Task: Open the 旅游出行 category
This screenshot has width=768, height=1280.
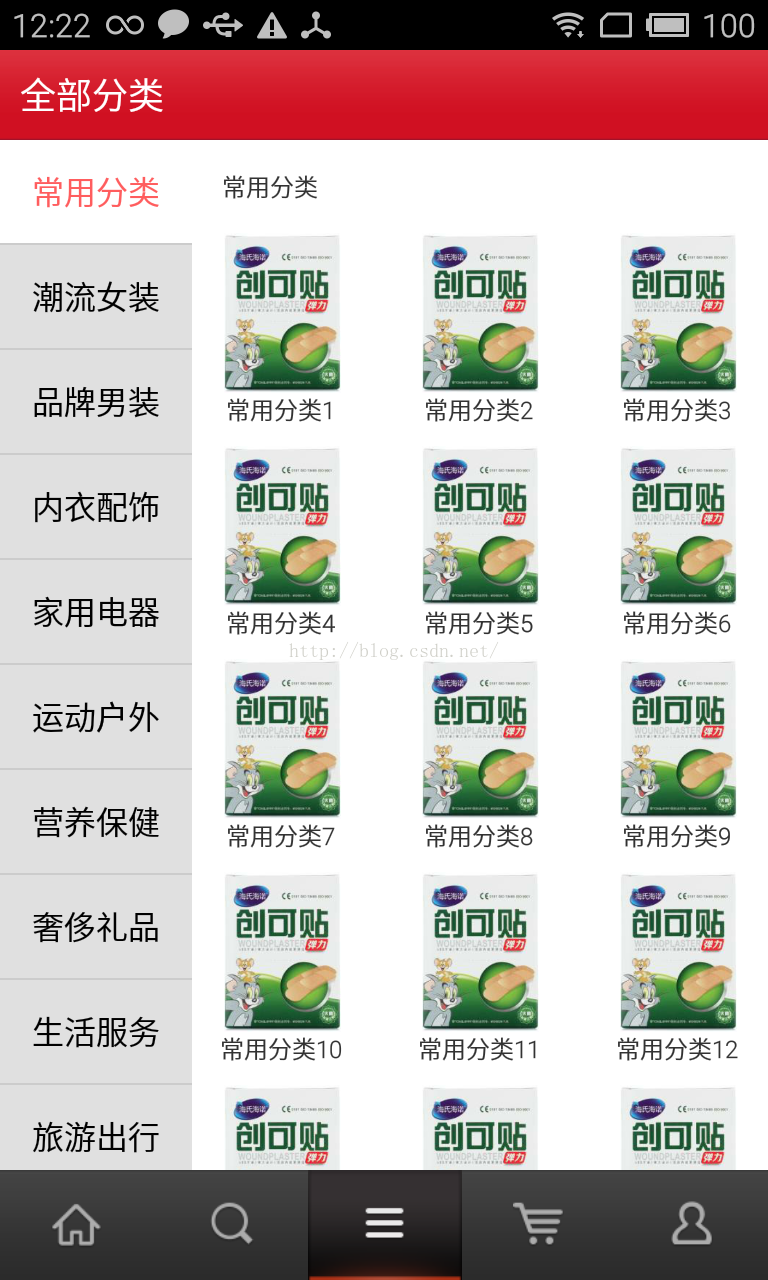Action: 96,1128
